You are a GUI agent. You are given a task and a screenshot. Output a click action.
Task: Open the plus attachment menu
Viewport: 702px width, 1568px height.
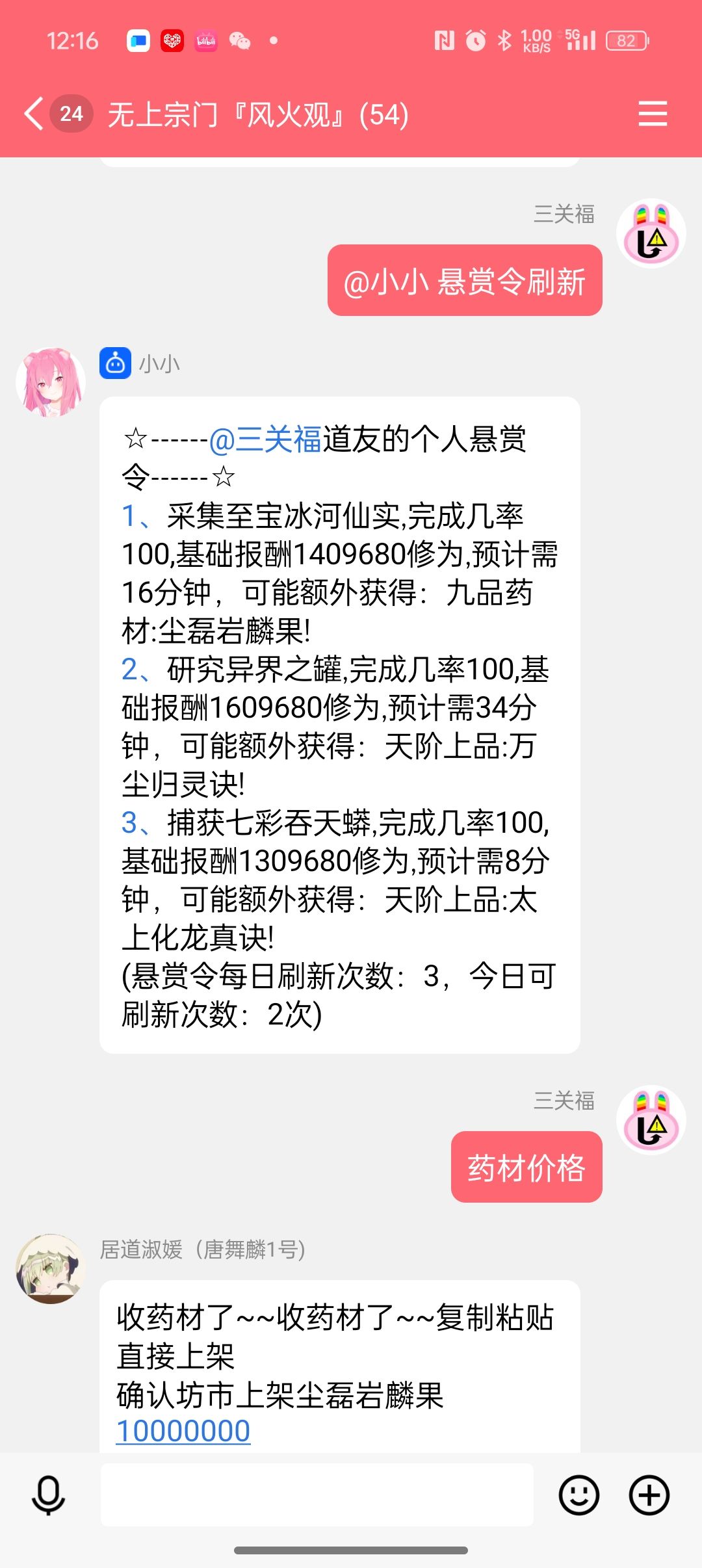[649, 1495]
